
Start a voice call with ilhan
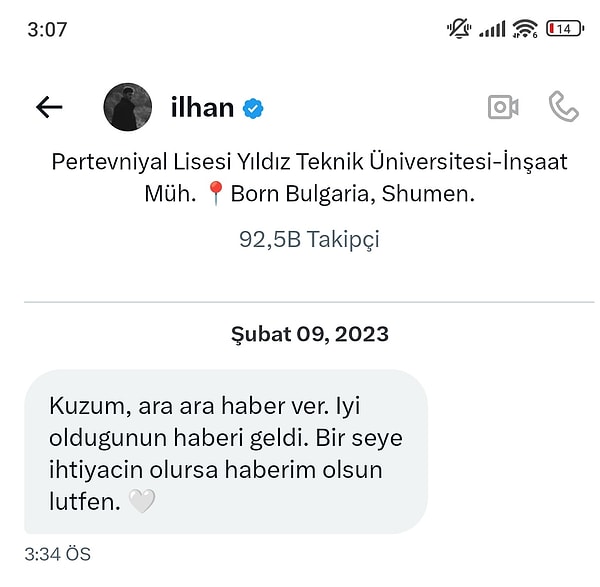(x=564, y=107)
